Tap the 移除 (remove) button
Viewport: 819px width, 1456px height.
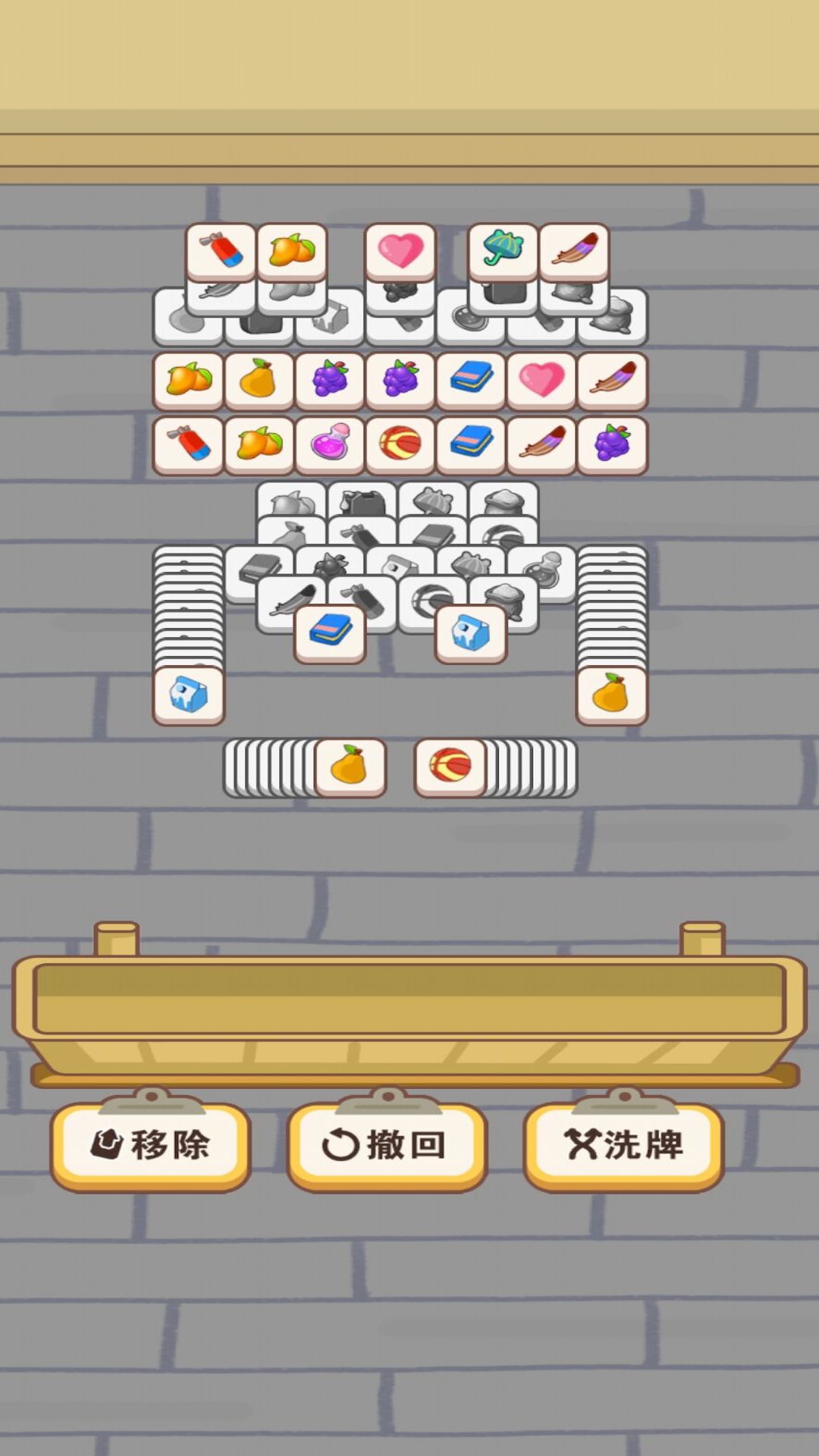(x=150, y=1145)
